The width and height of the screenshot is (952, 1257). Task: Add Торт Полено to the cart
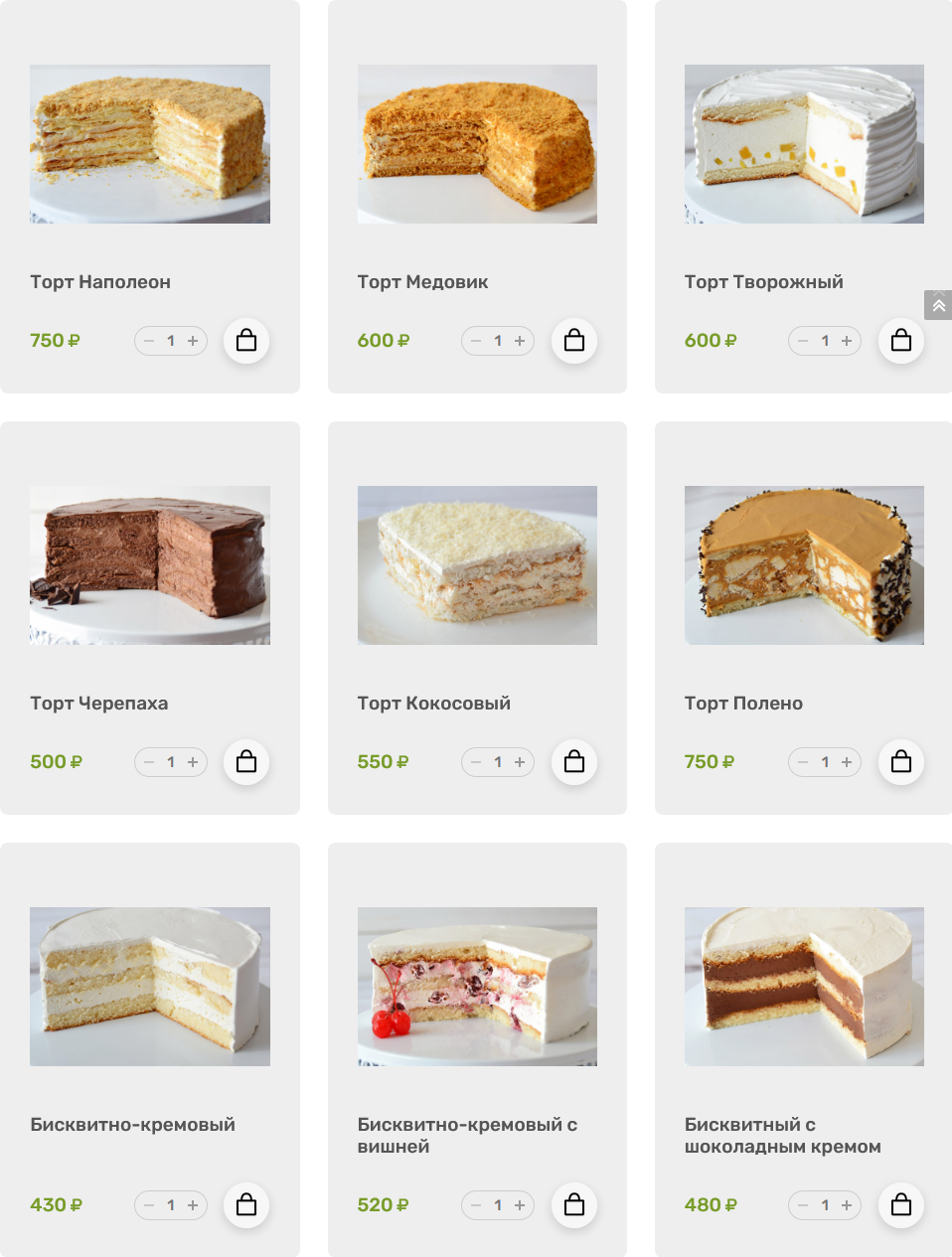click(x=901, y=762)
